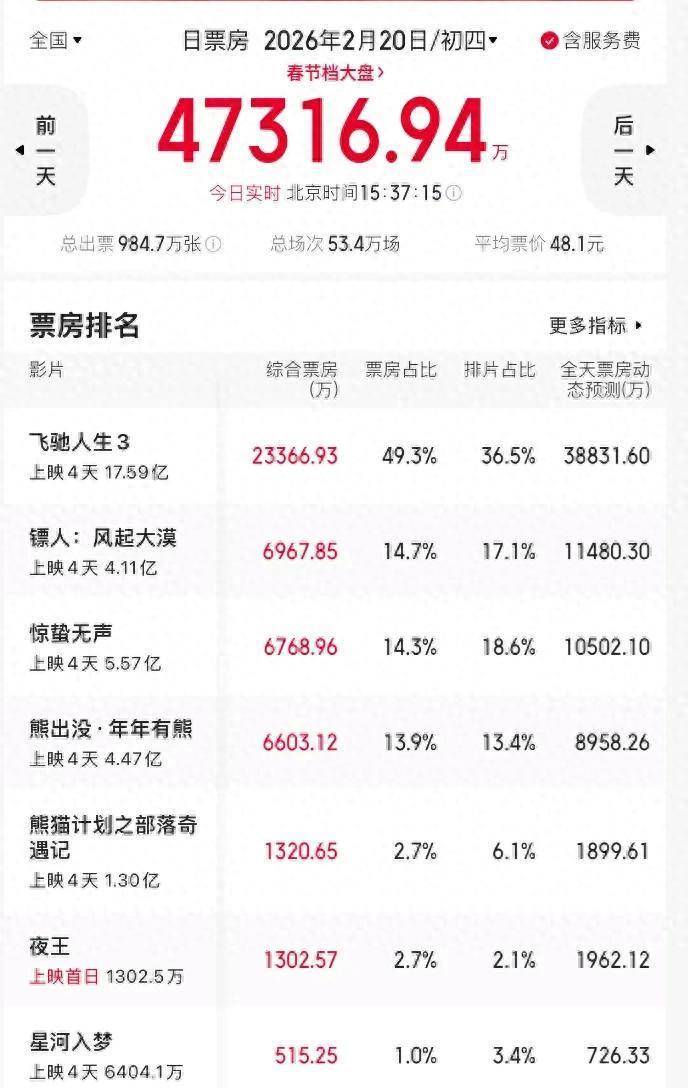Open 熊出没·年年有熊 details
The image size is (688, 1088).
tap(111, 729)
